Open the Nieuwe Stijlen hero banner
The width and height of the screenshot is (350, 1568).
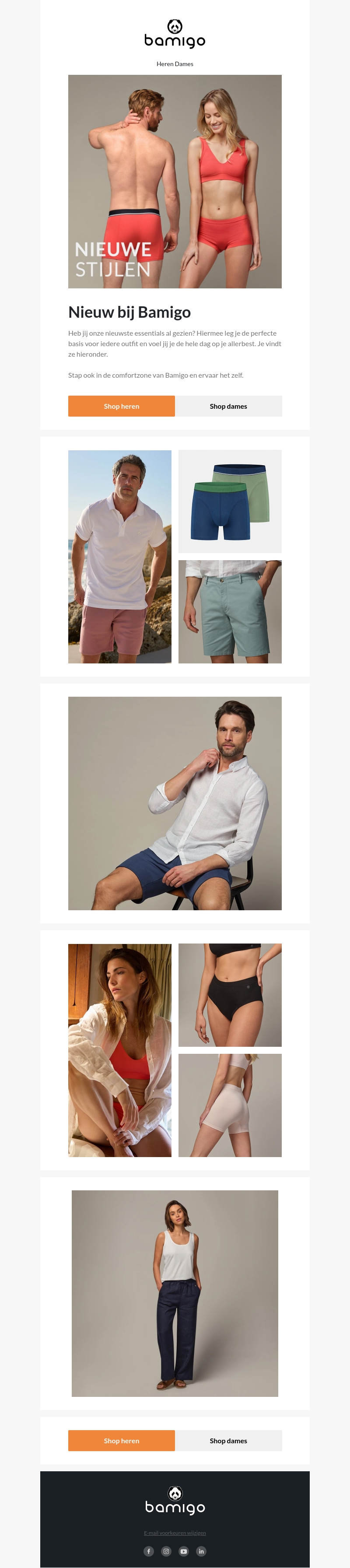[x=175, y=181]
